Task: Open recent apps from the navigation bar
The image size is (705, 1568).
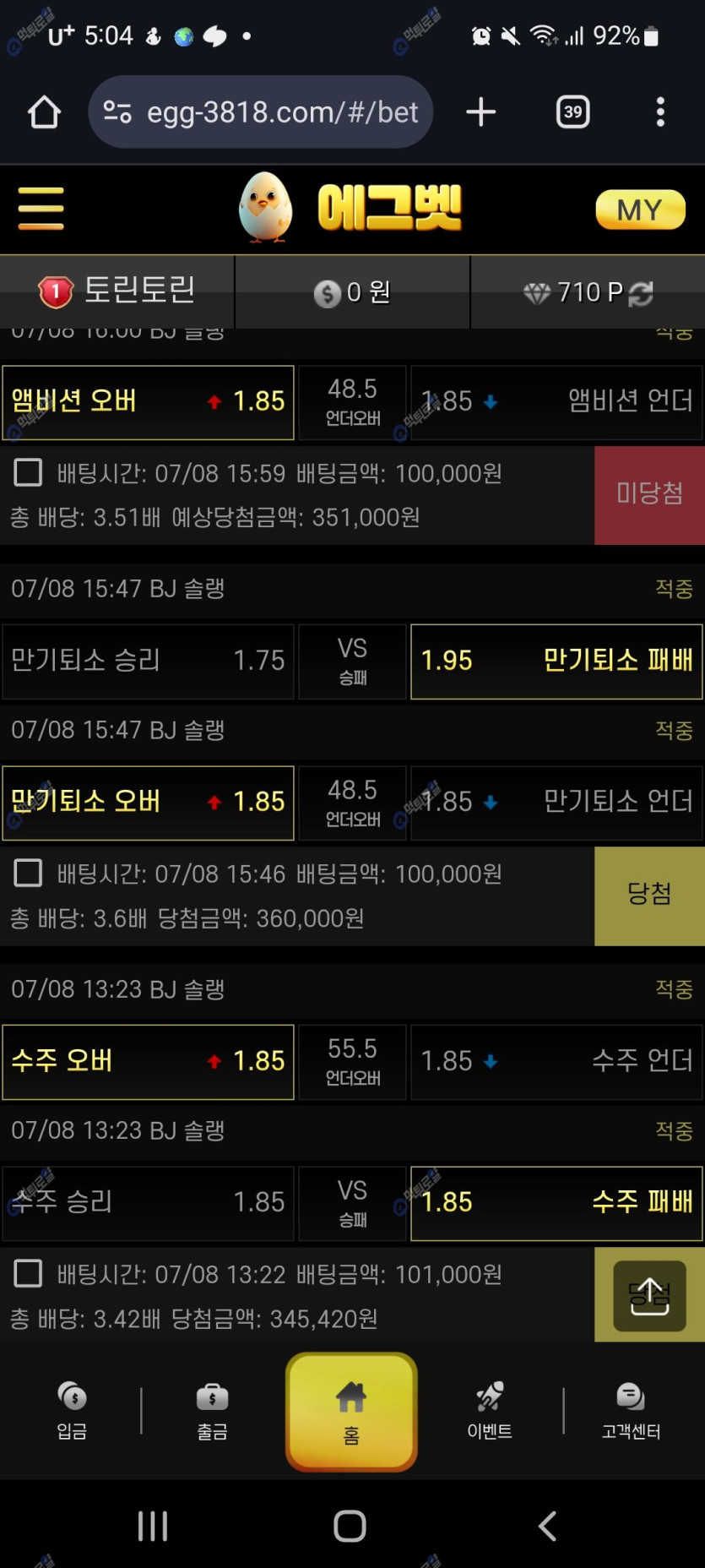Action: pos(153,1526)
